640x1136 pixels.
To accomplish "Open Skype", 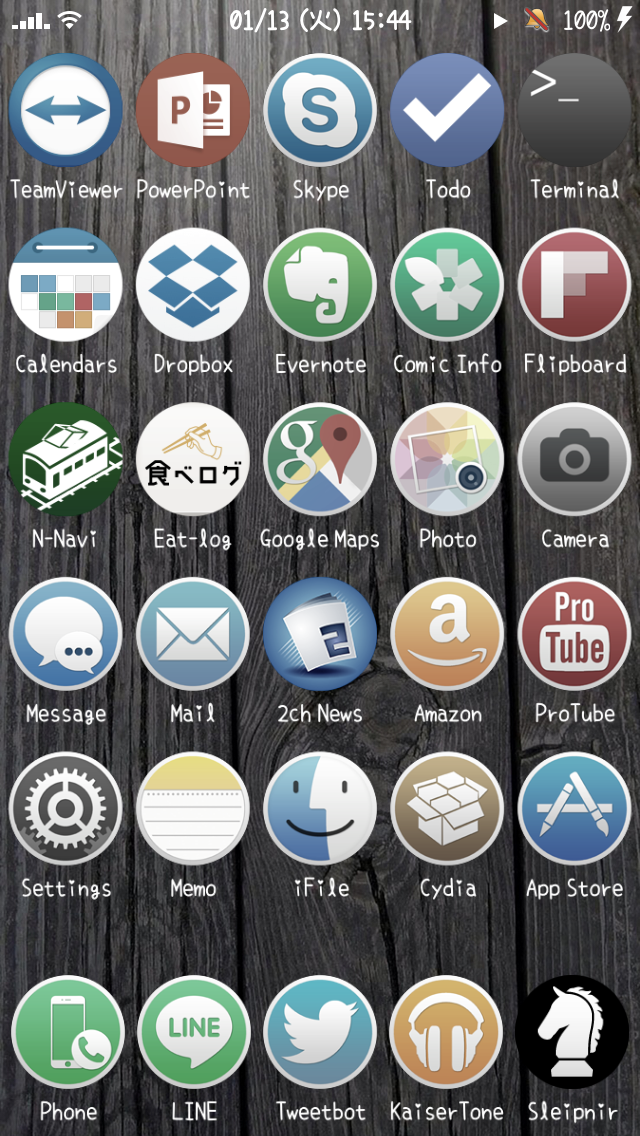I will click(x=320, y=110).
